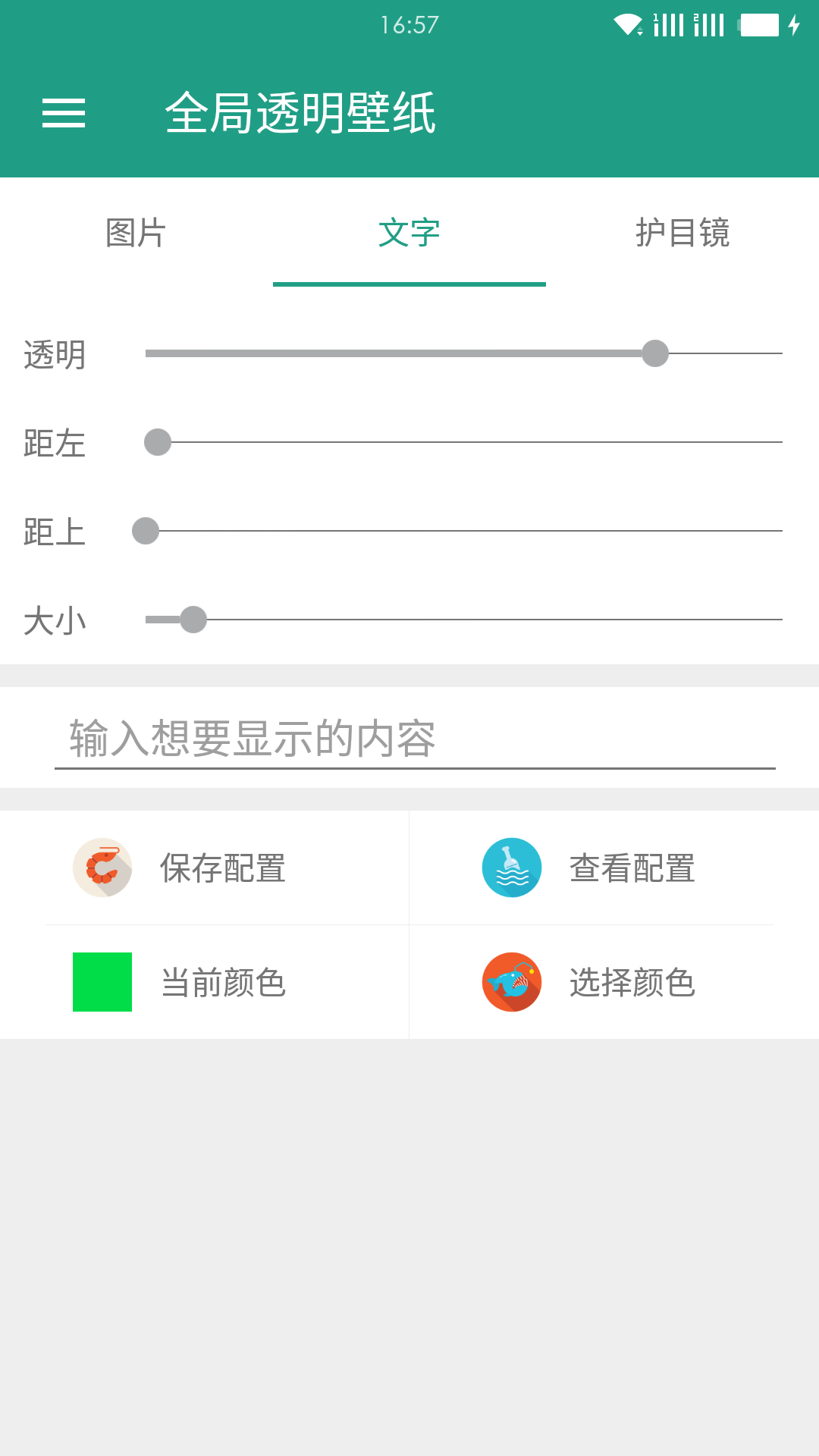Viewport: 819px width, 1456px height.
Task: Click the battery icon in the status bar
Action: pyautogui.click(x=758, y=23)
